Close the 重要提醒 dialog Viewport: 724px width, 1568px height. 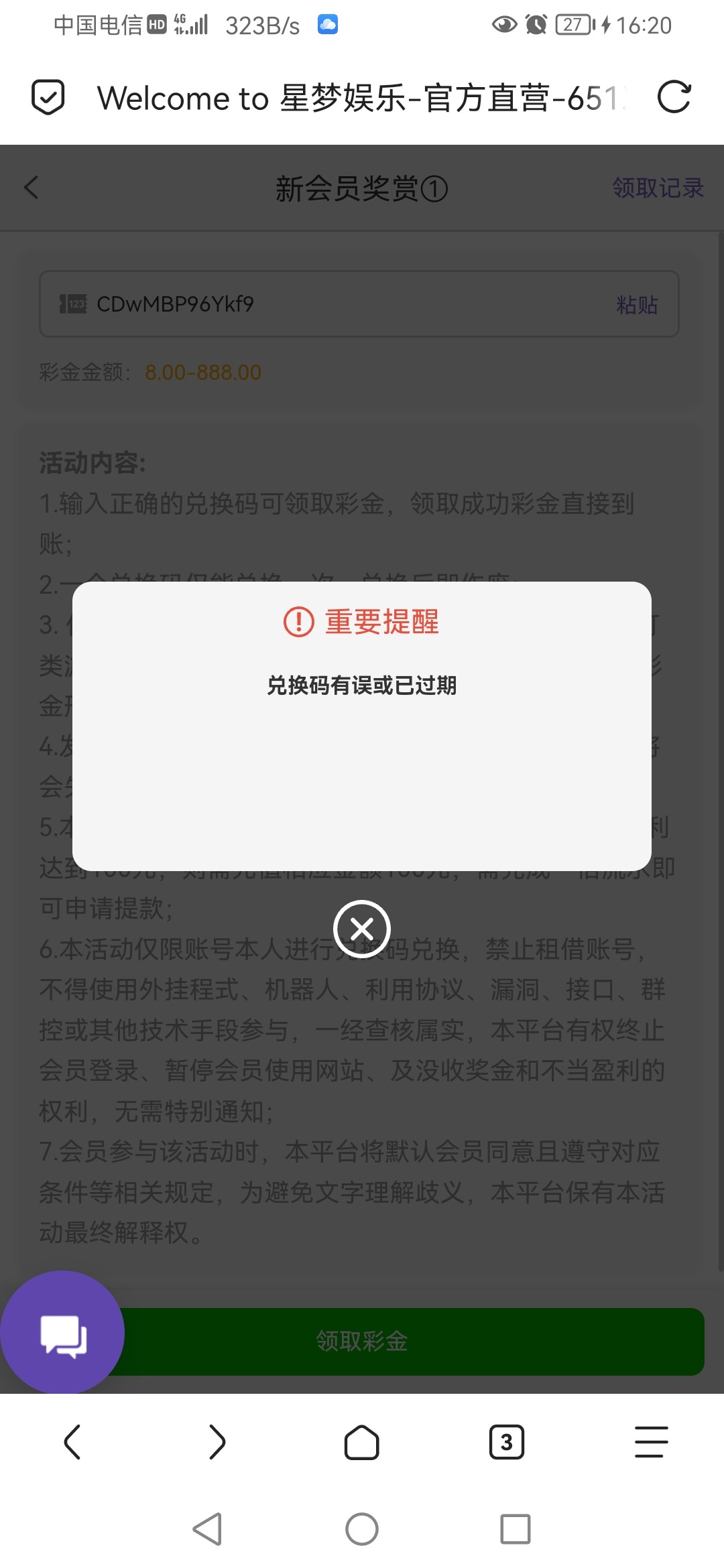point(362,929)
